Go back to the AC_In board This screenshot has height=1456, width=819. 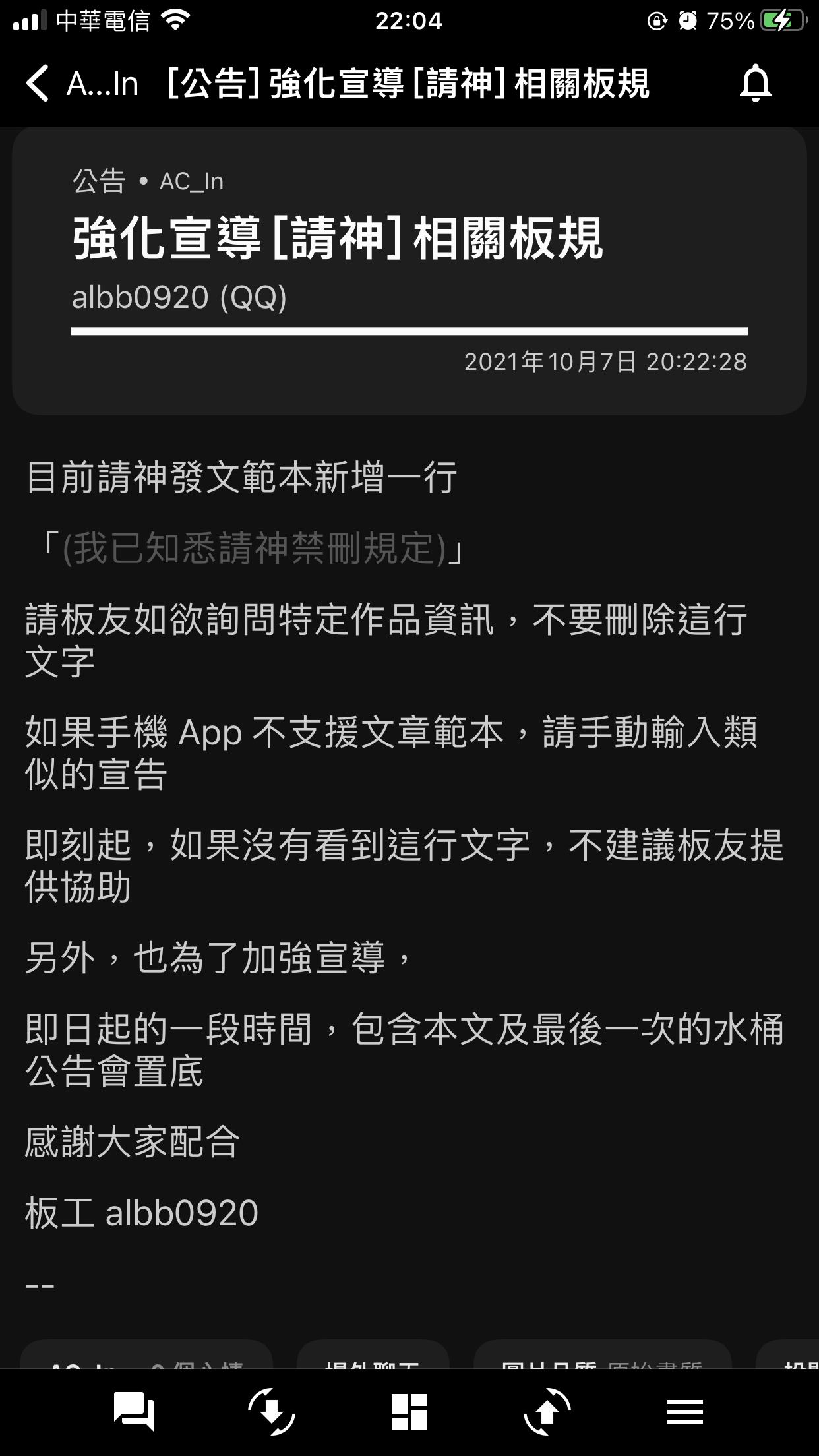click(x=80, y=84)
